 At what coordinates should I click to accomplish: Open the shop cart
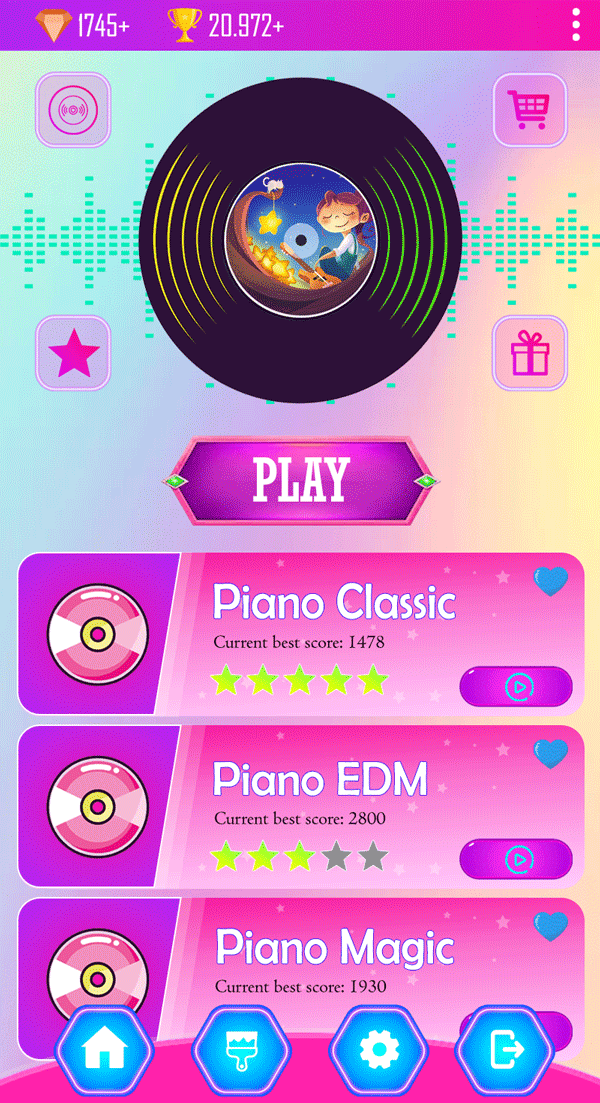pyautogui.click(x=529, y=110)
